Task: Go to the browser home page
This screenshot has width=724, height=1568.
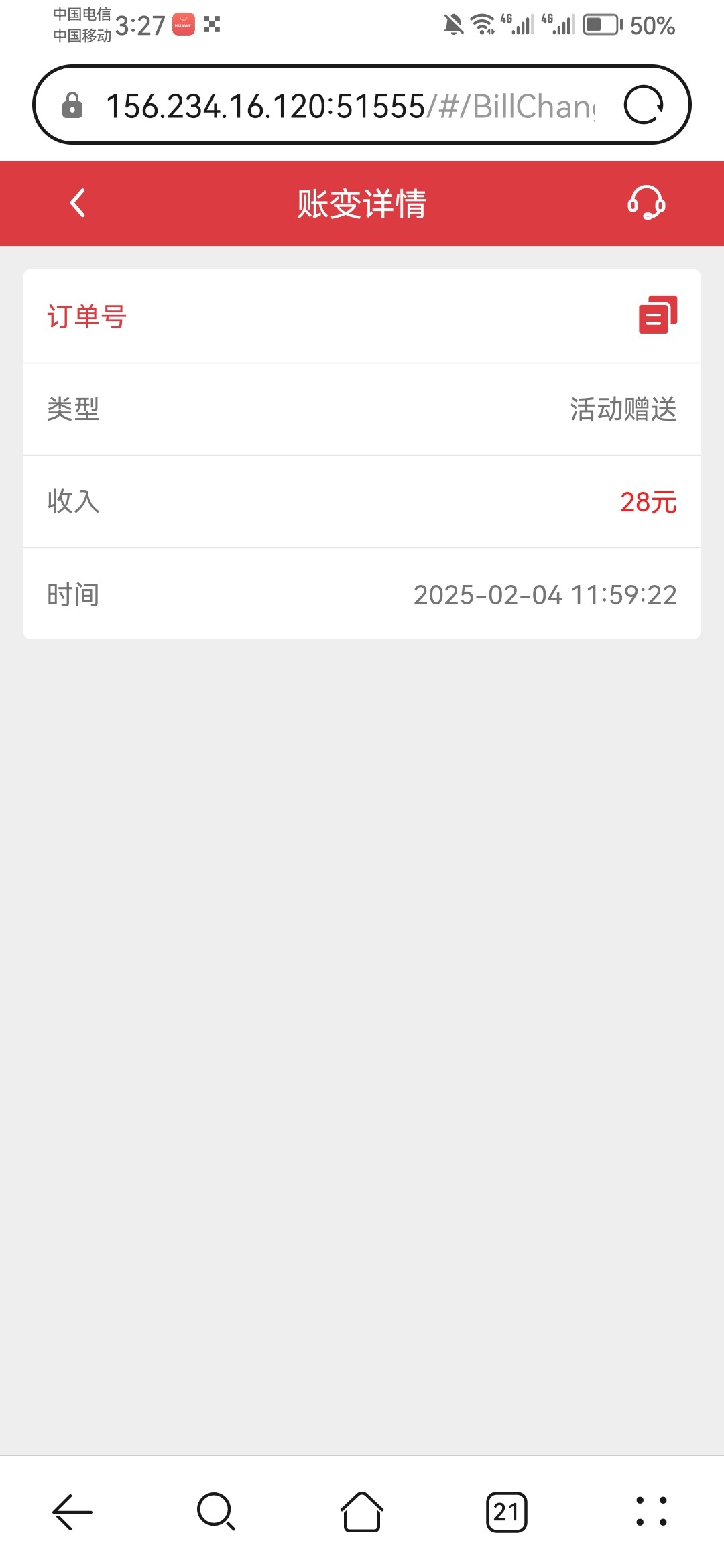Action: [362, 1512]
